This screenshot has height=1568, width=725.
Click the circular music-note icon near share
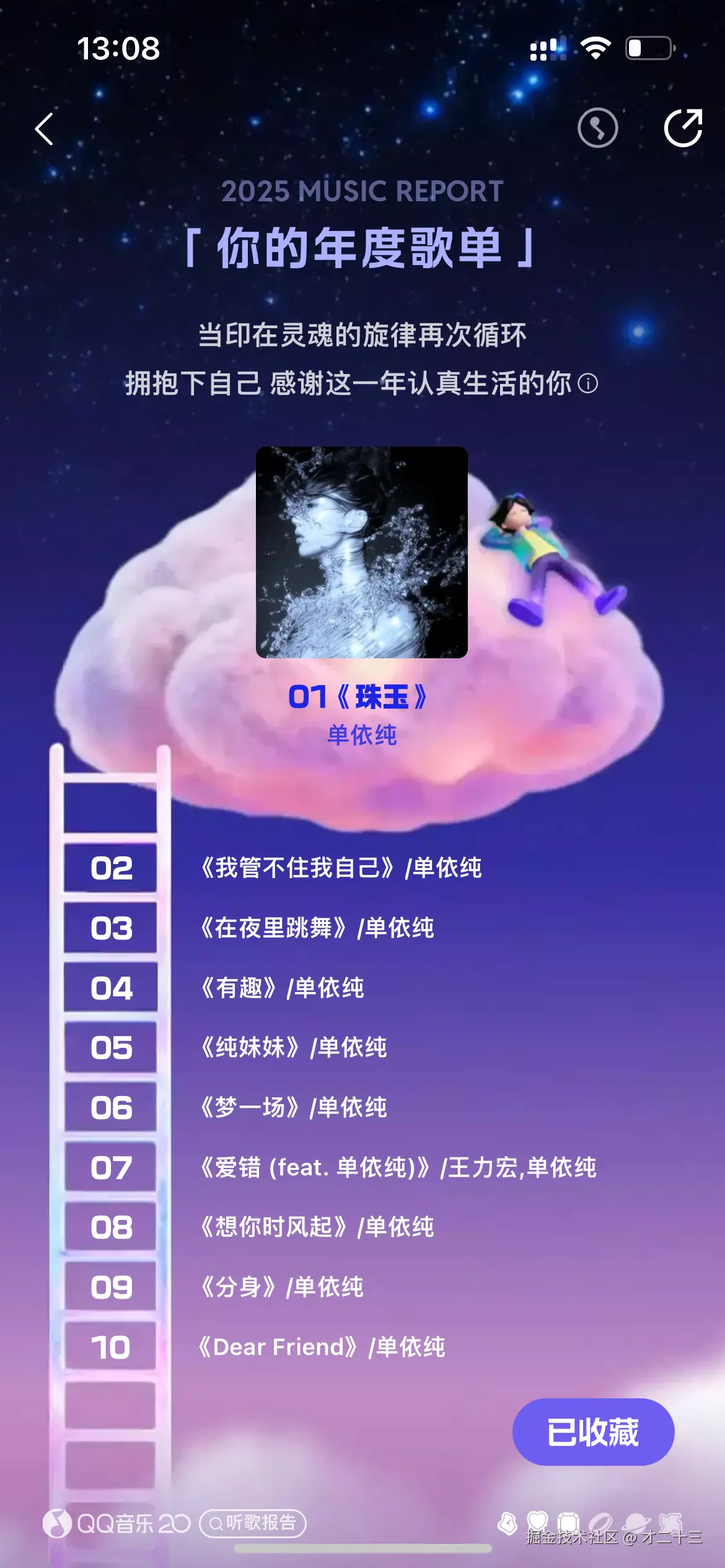click(x=597, y=128)
